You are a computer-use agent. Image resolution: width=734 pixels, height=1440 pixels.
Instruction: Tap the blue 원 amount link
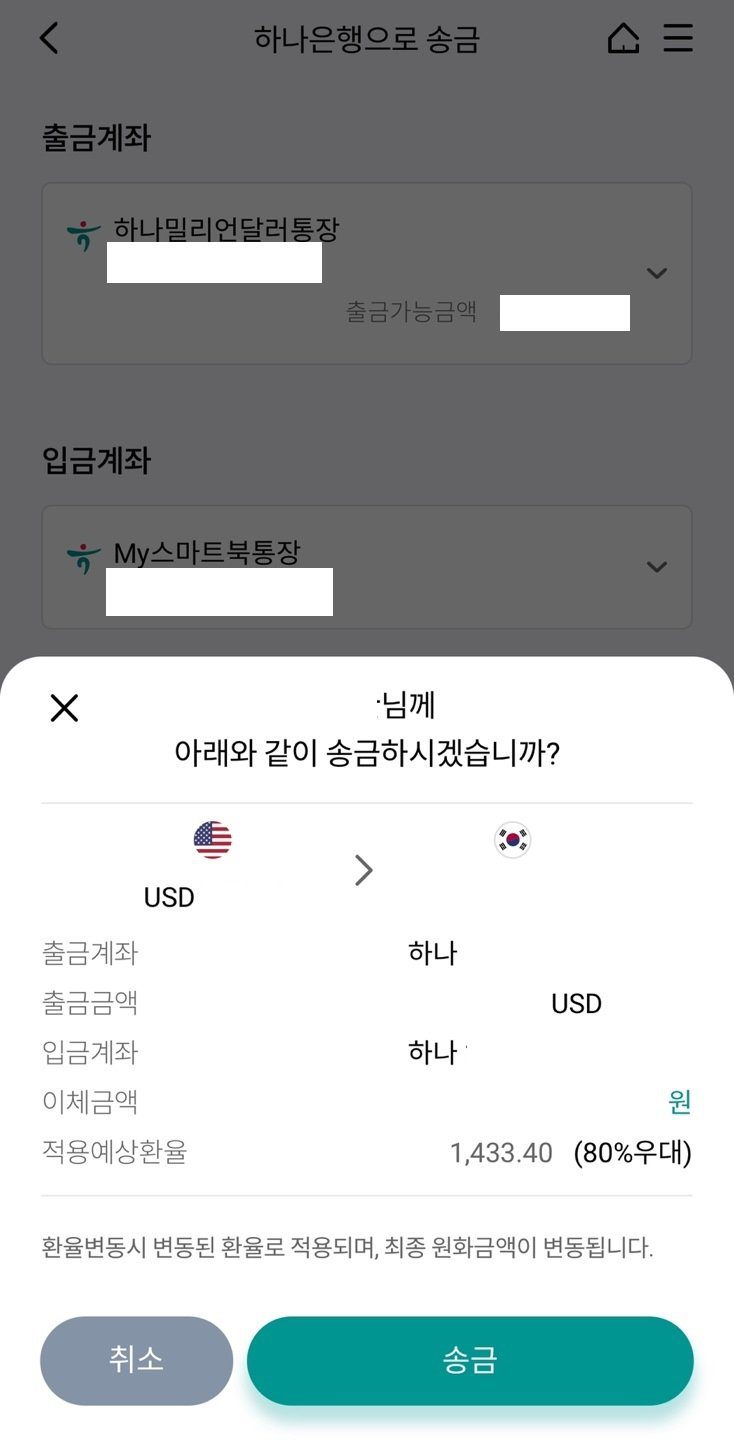coord(678,1102)
